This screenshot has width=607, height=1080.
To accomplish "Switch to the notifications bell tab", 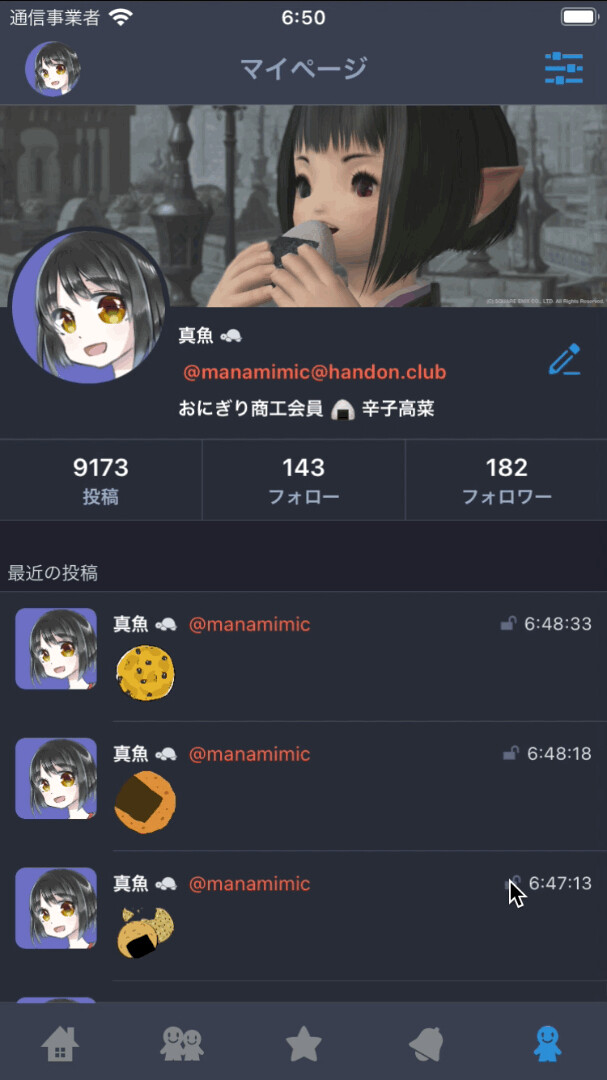I will pyautogui.click(x=425, y=1043).
